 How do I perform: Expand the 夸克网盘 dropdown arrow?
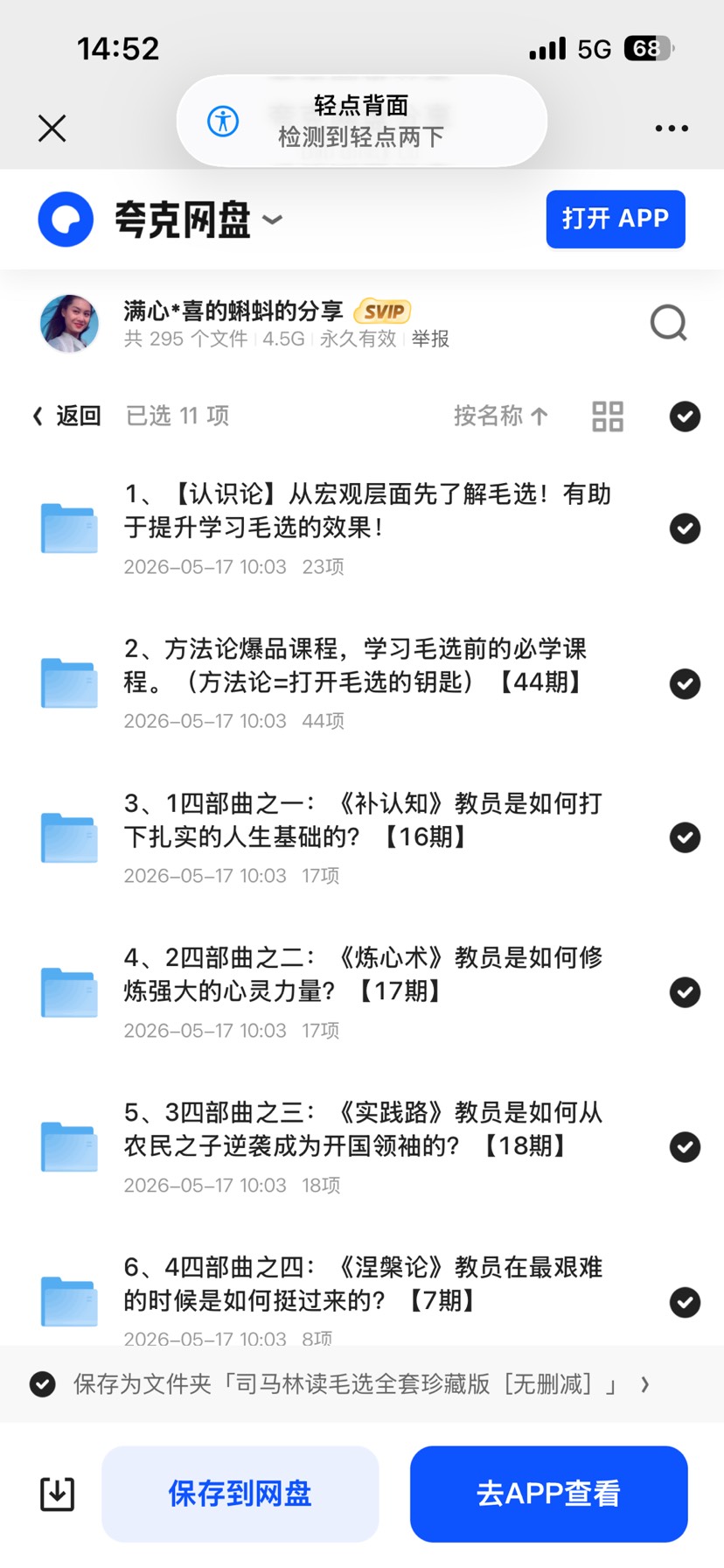click(273, 220)
